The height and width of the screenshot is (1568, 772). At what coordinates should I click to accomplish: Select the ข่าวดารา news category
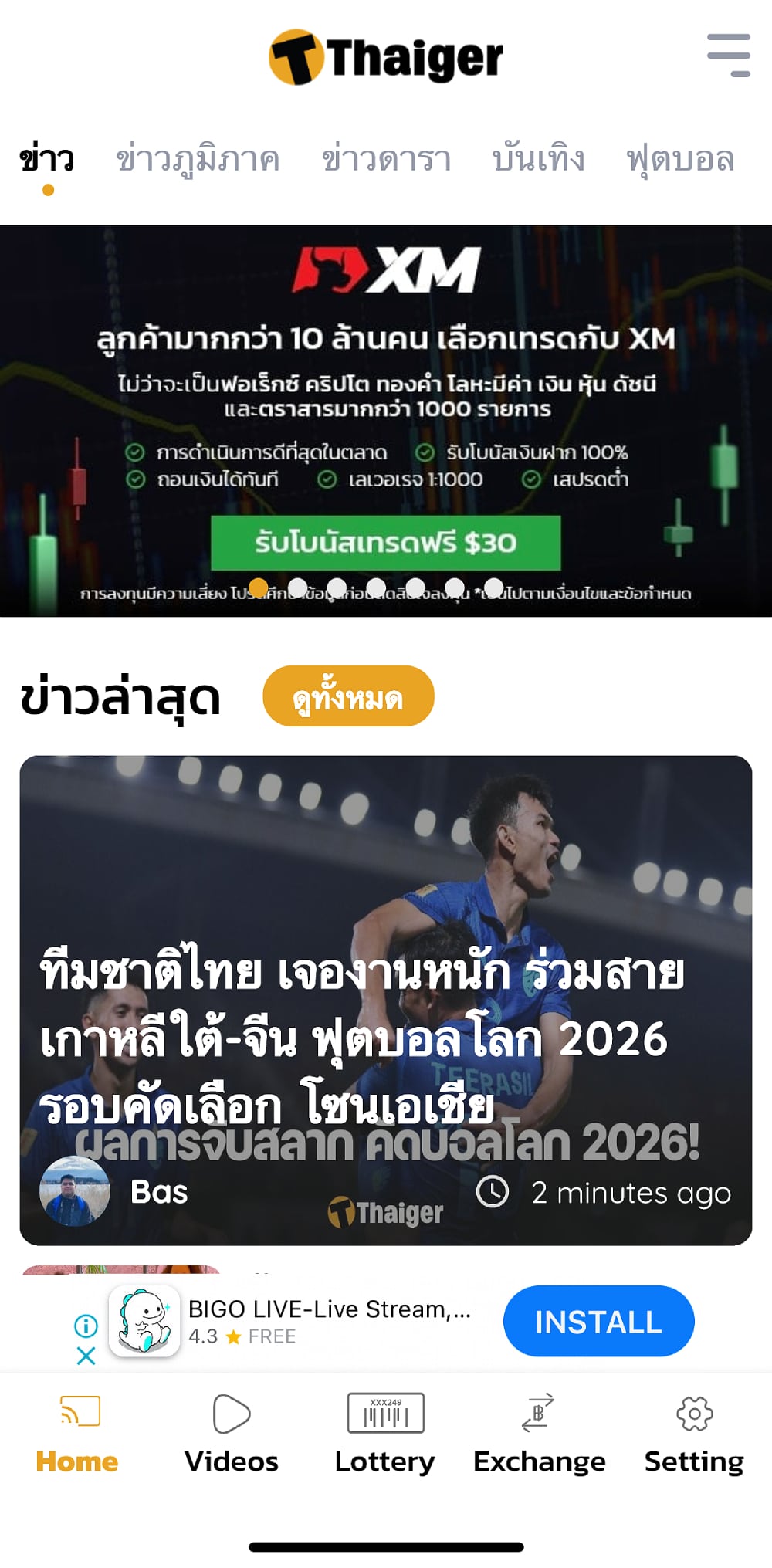pos(386,160)
